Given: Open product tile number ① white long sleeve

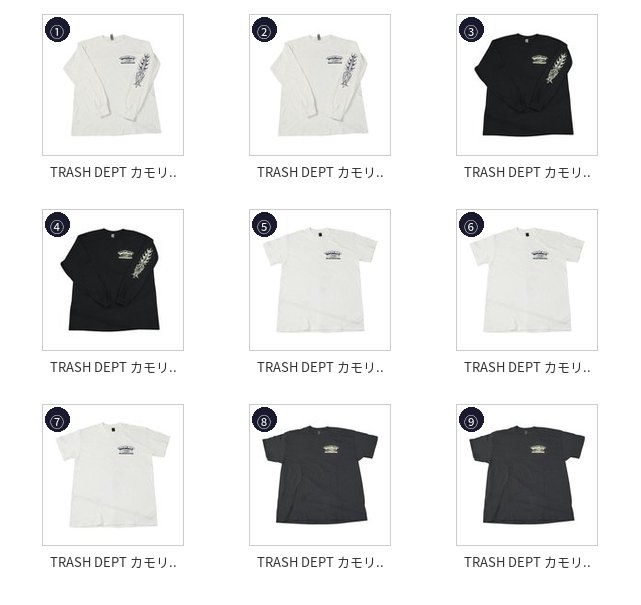Looking at the screenshot, I should 113,85.
